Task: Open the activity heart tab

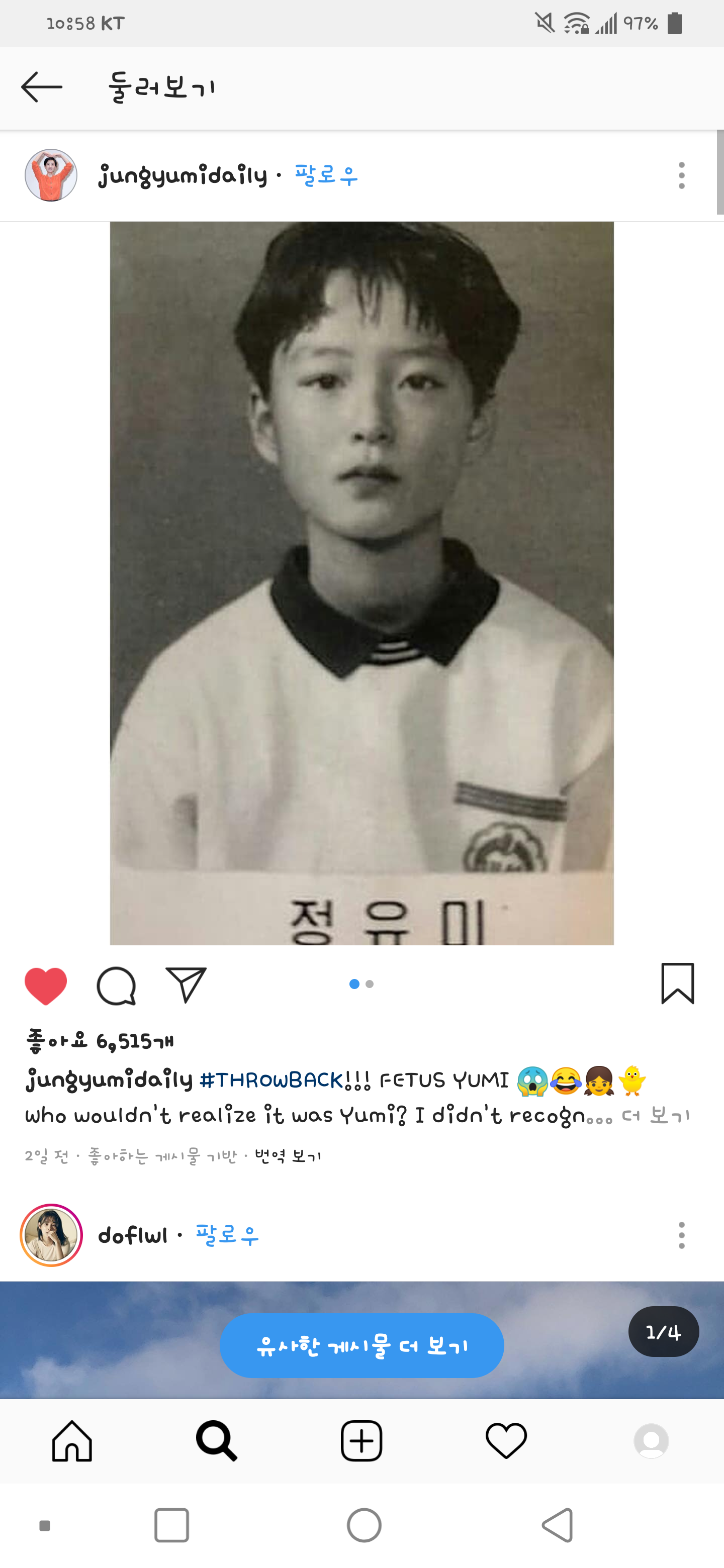Action: pos(506,1441)
